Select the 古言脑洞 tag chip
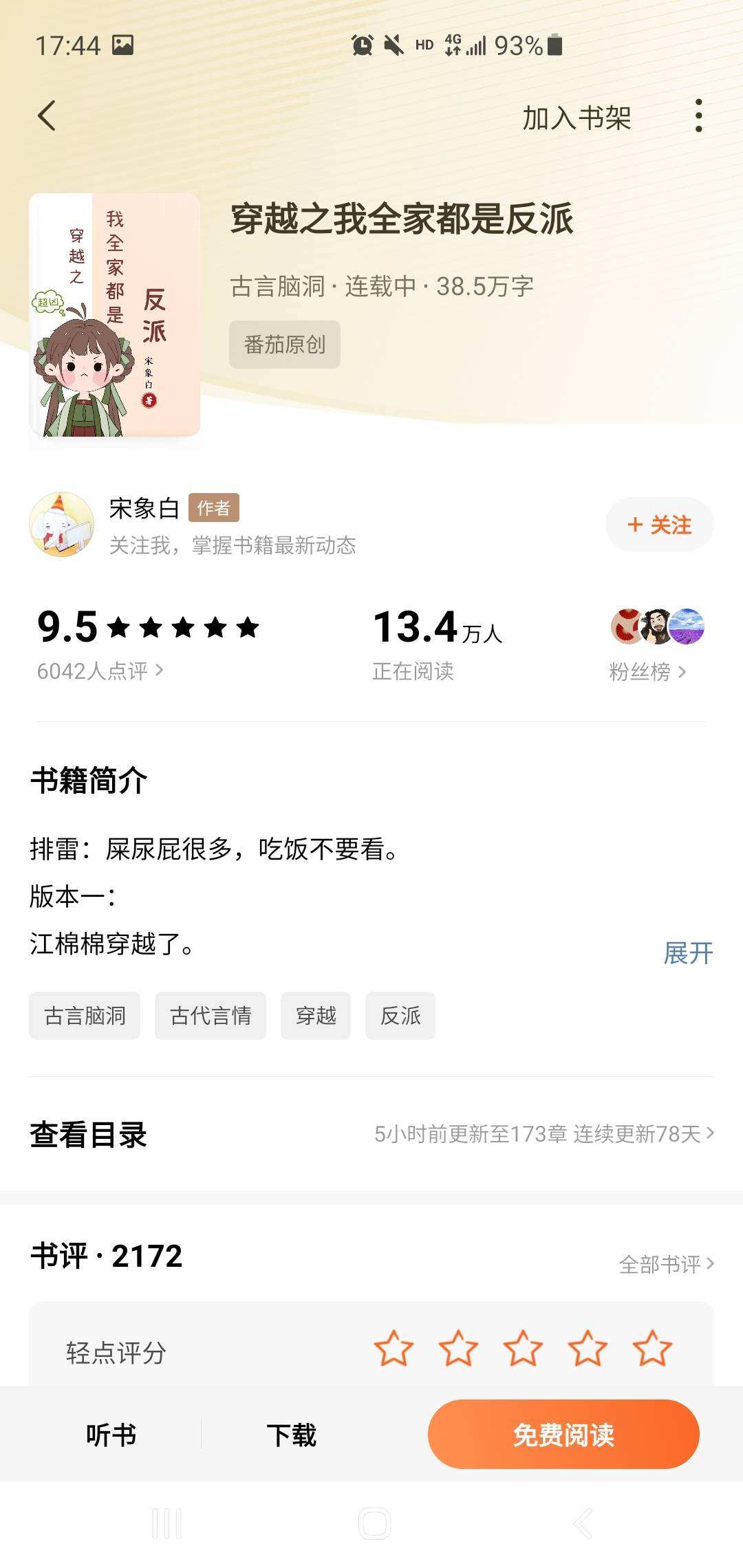Image resolution: width=743 pixels, height=1568 pixels. pos(85,1016)
